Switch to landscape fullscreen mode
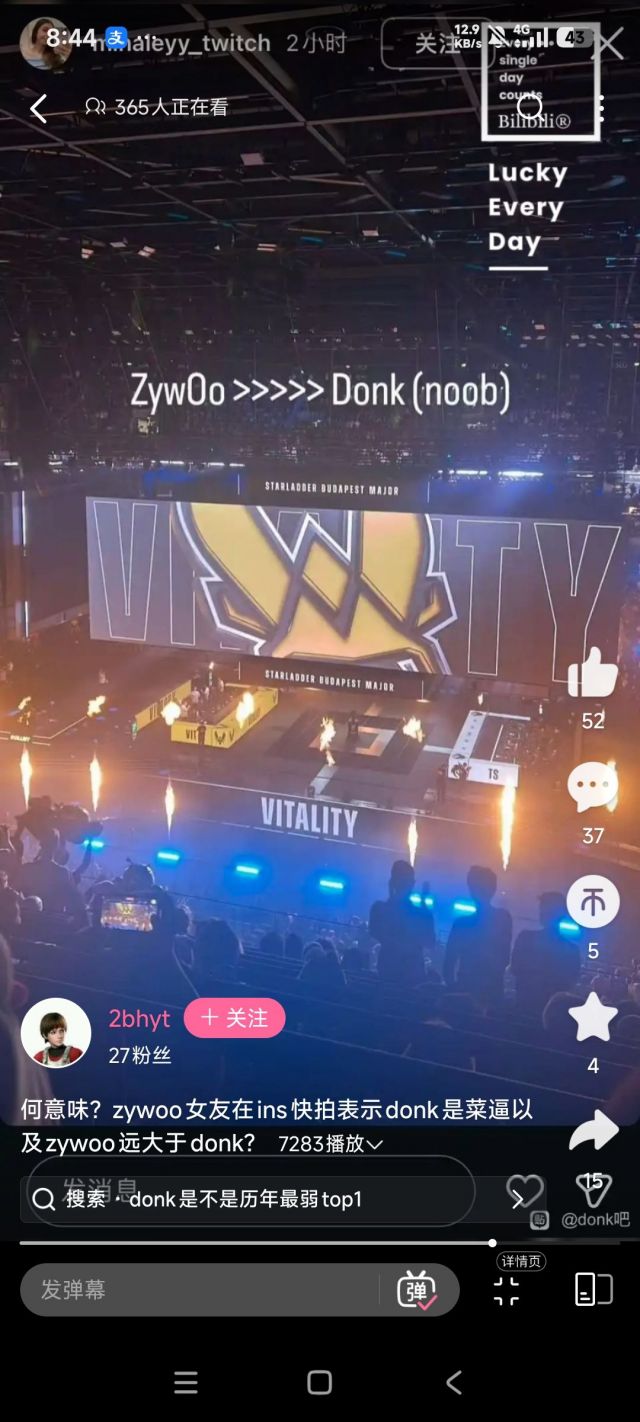The image size is (640, 1422). (x=593, y=1290)
